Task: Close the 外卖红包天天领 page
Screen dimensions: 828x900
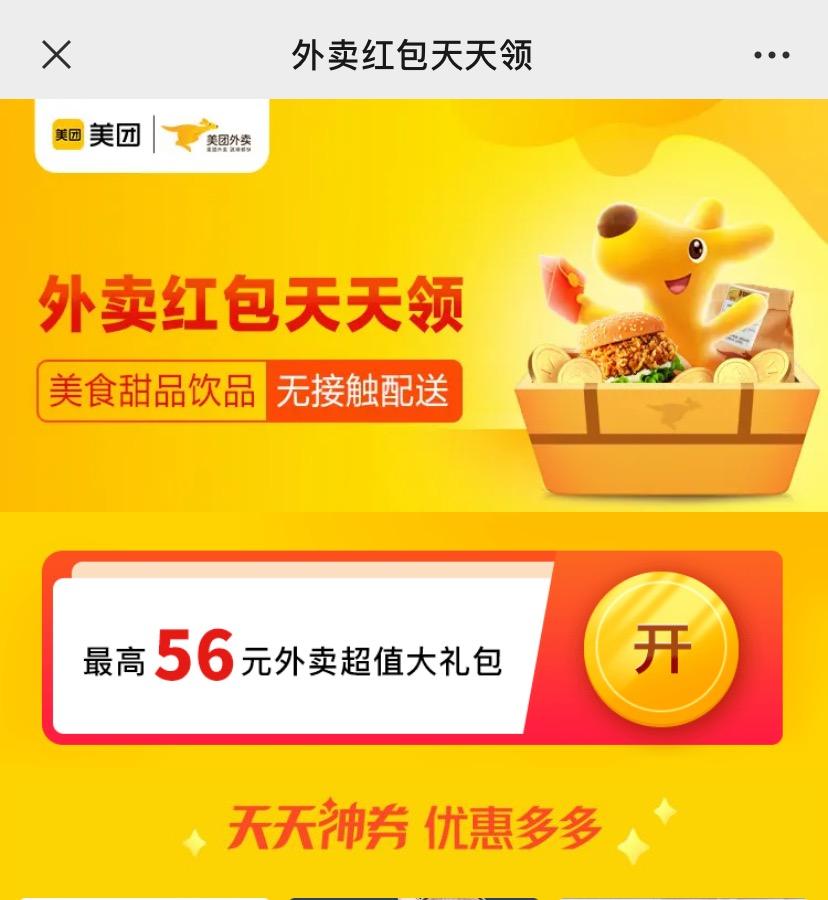Action: 56,54
